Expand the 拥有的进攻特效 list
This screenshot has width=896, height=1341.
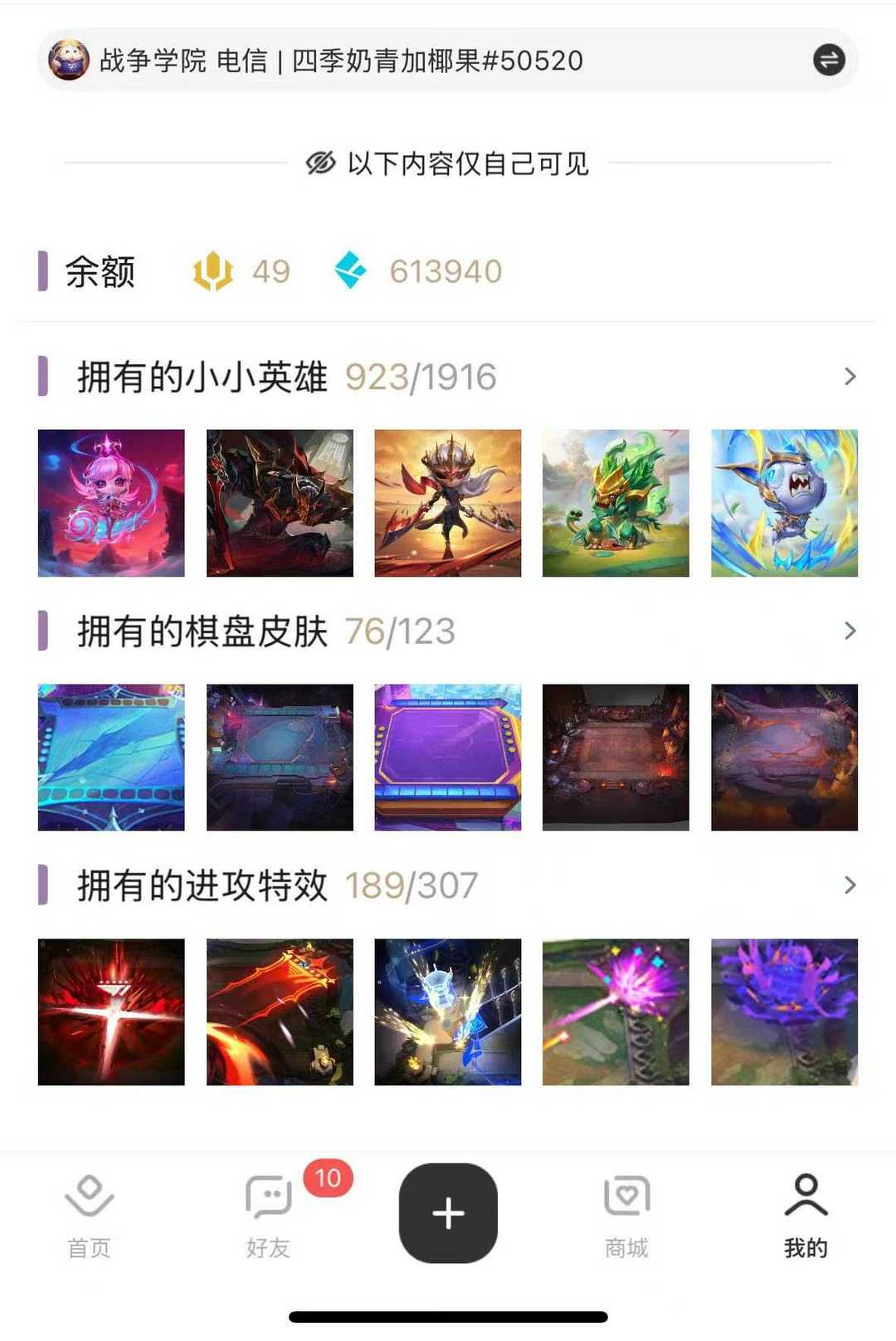click(x=849, y=885)
